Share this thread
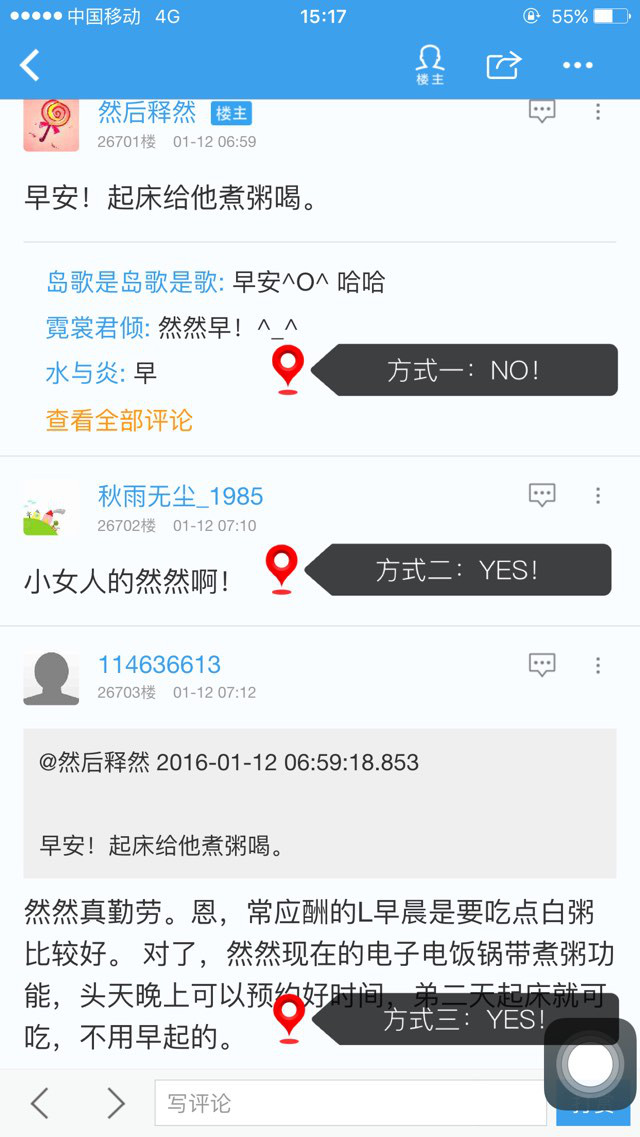Image resolution: width=640 pixels, height=1137 pixels. click(503, 65)
